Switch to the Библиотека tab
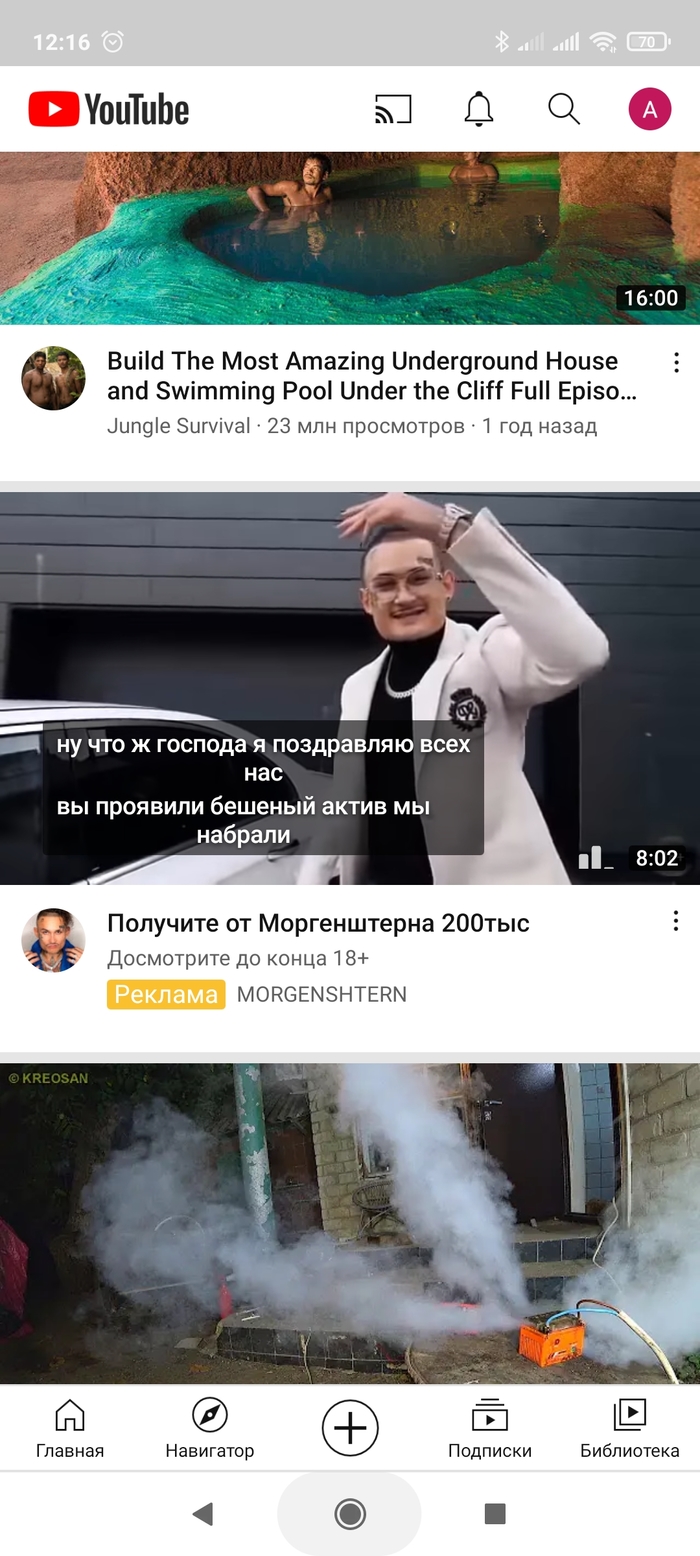This screenshot has width=700, height=1556. pos(629,1428)
